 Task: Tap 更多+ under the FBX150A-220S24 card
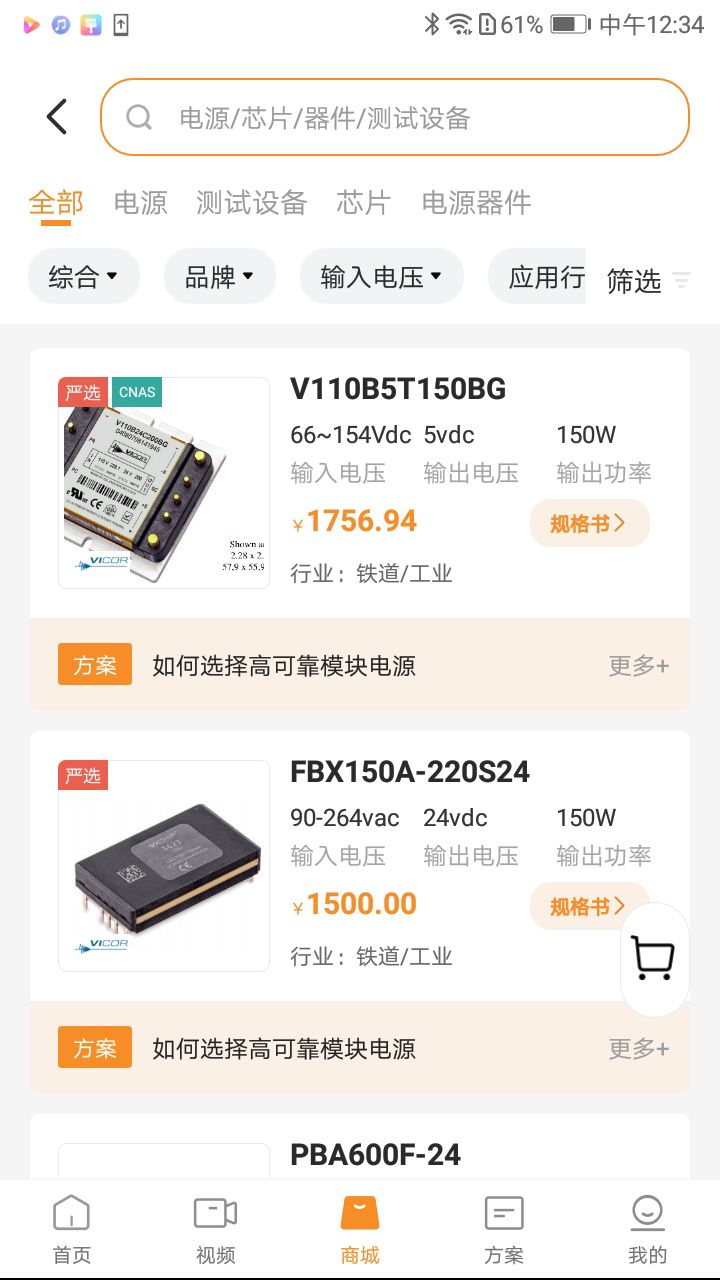[x=638, y=1049]
